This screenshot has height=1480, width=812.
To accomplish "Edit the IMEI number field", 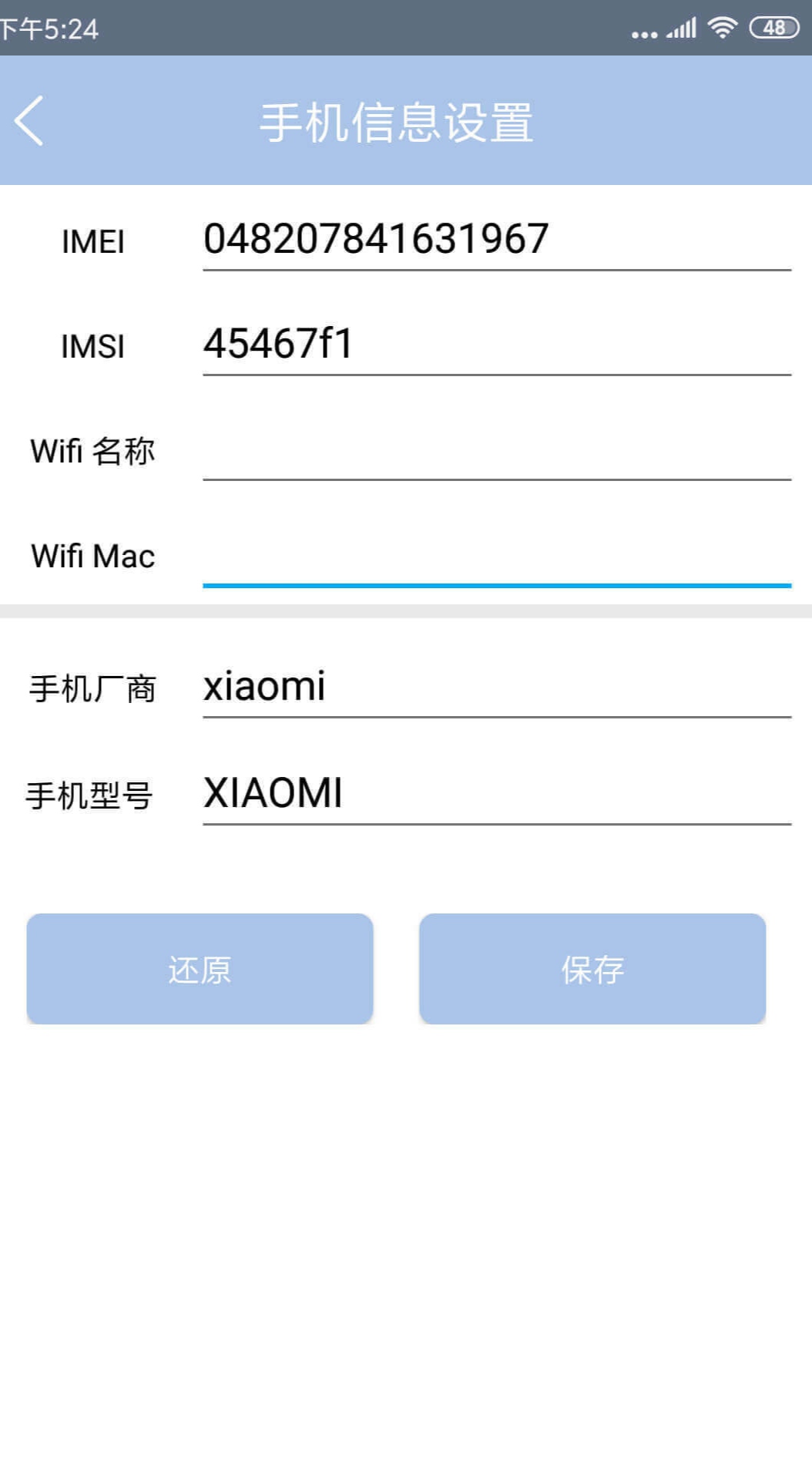I will [497, 239].
